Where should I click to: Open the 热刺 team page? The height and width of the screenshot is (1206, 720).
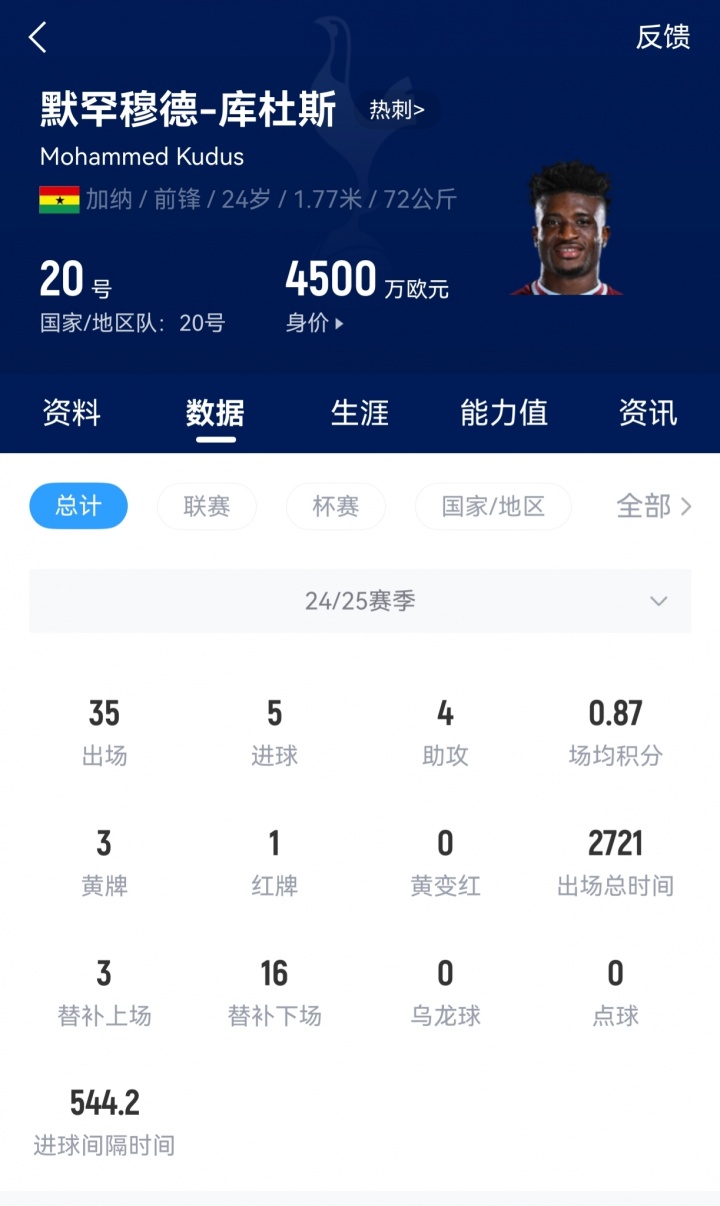[x=397, y=110]
